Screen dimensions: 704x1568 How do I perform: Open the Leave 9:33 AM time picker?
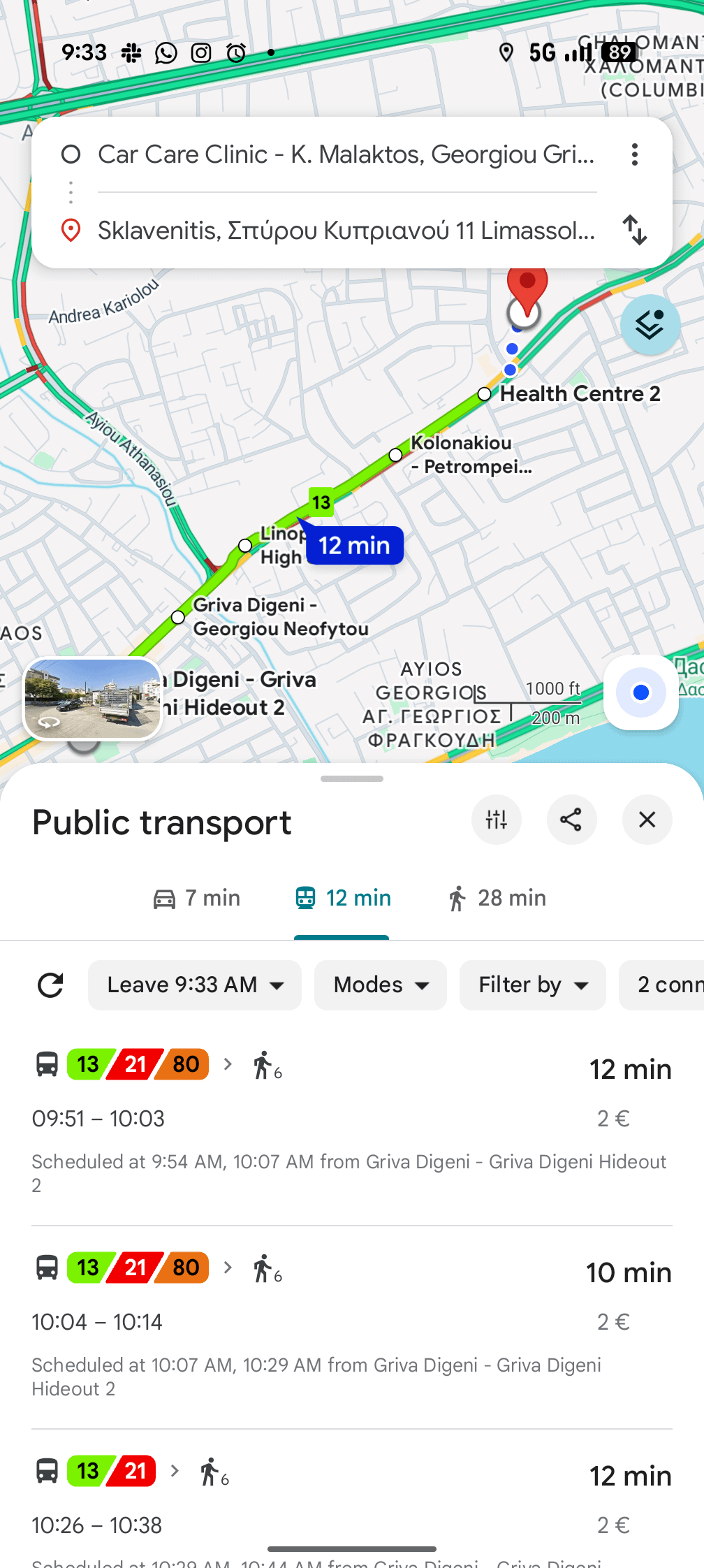[x=195, y=985]
